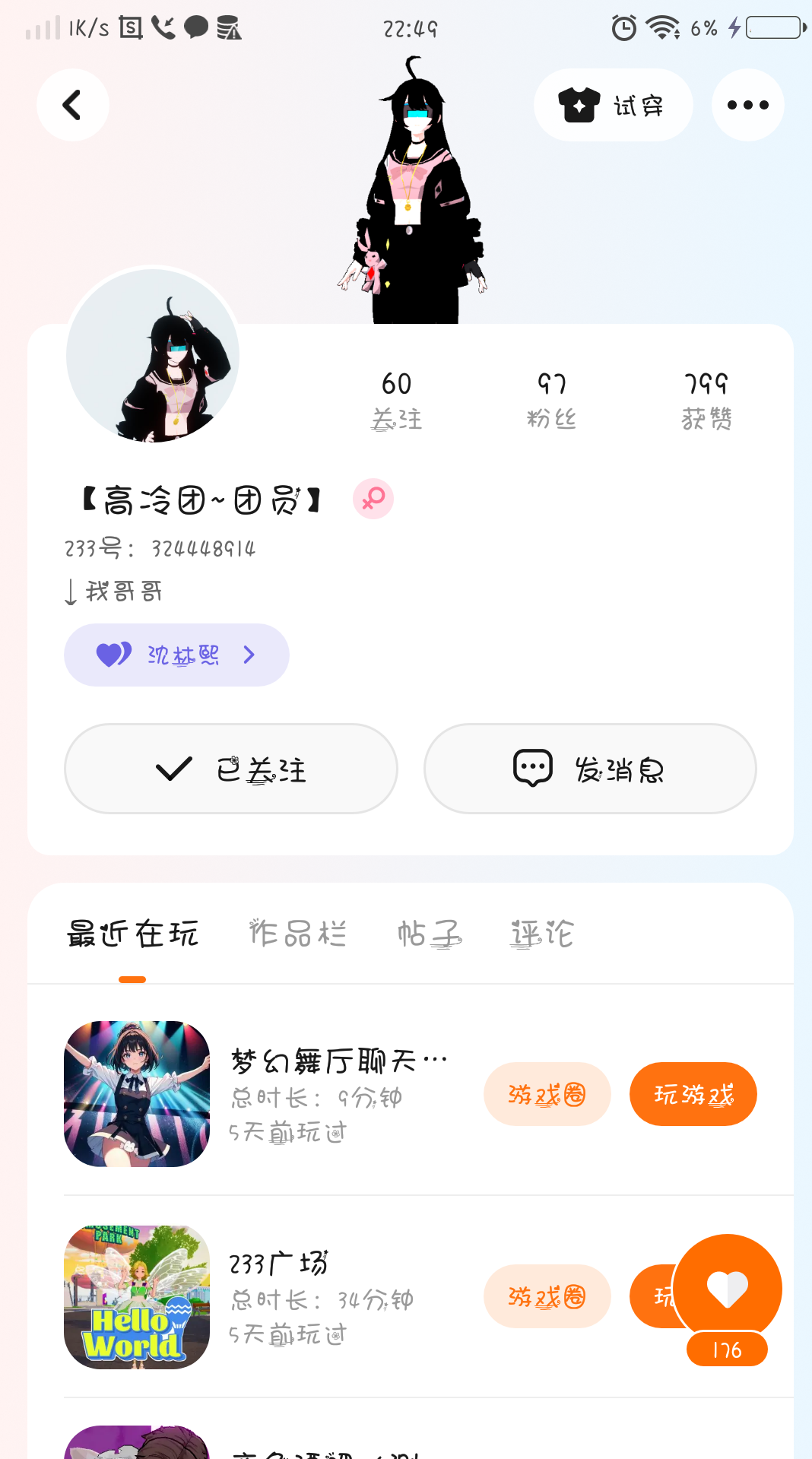Open the three-dot overflow menu
The image size is (812, 1459).
(x=747, y=105)
